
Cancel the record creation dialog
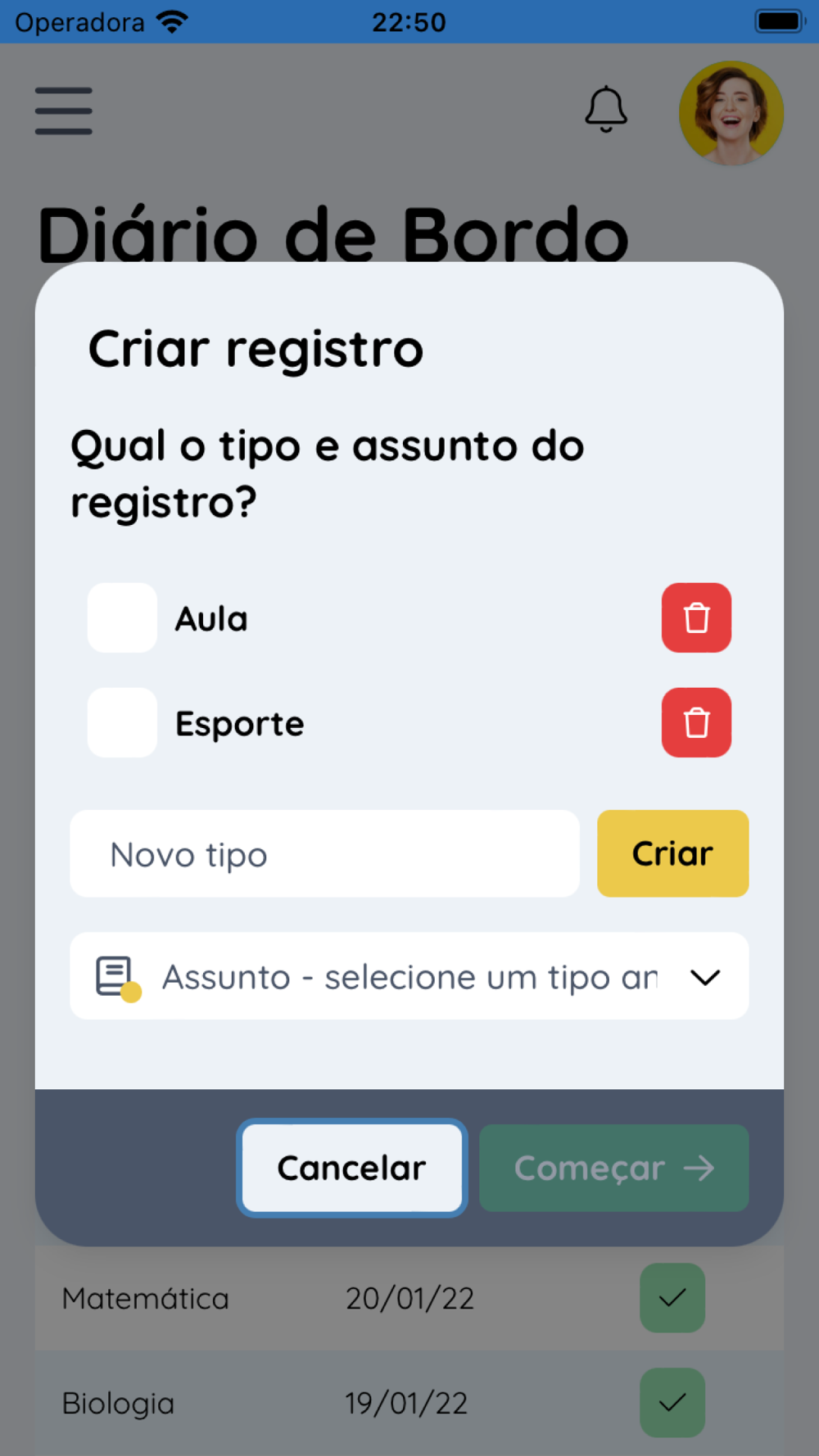coord(352,1168)
